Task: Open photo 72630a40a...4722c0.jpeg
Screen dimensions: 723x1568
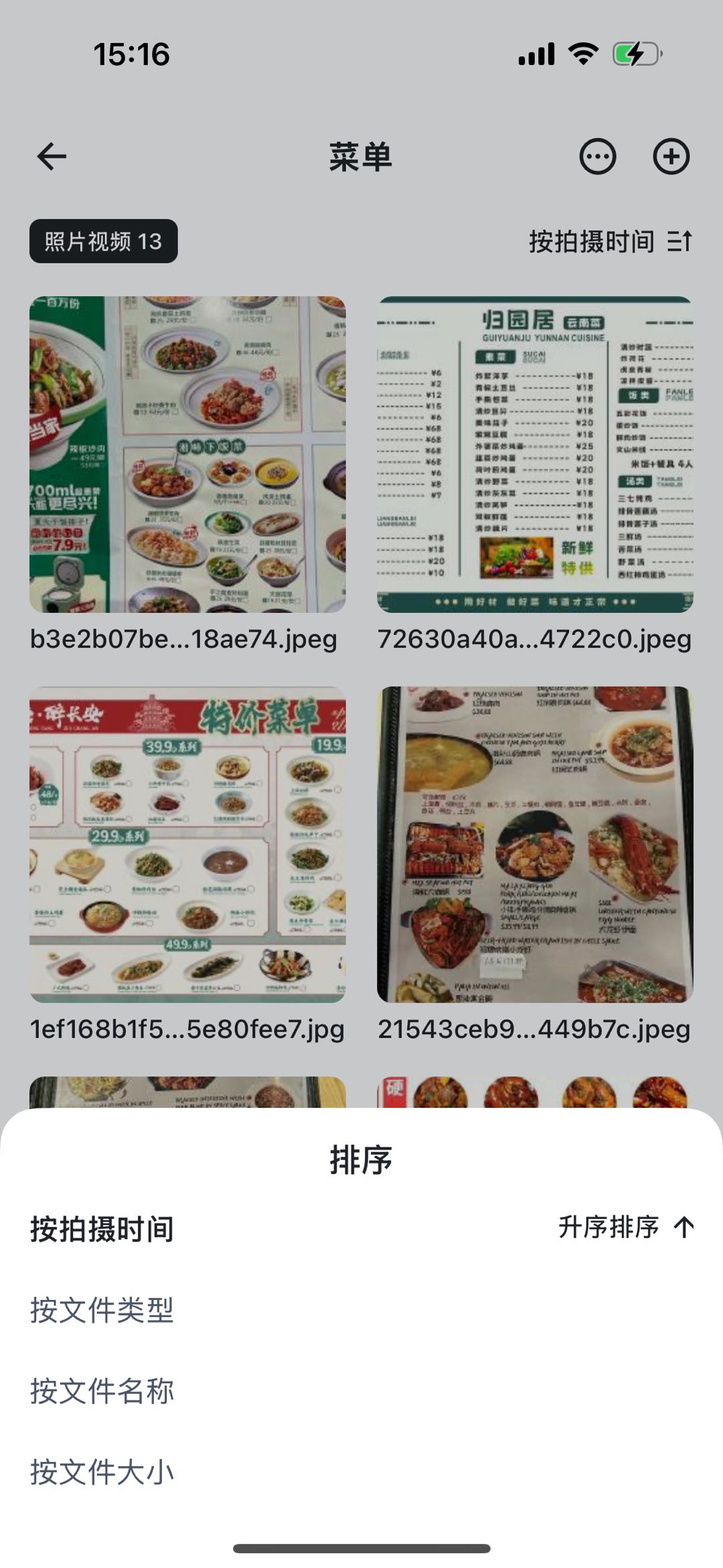Action: pos(535,454)
